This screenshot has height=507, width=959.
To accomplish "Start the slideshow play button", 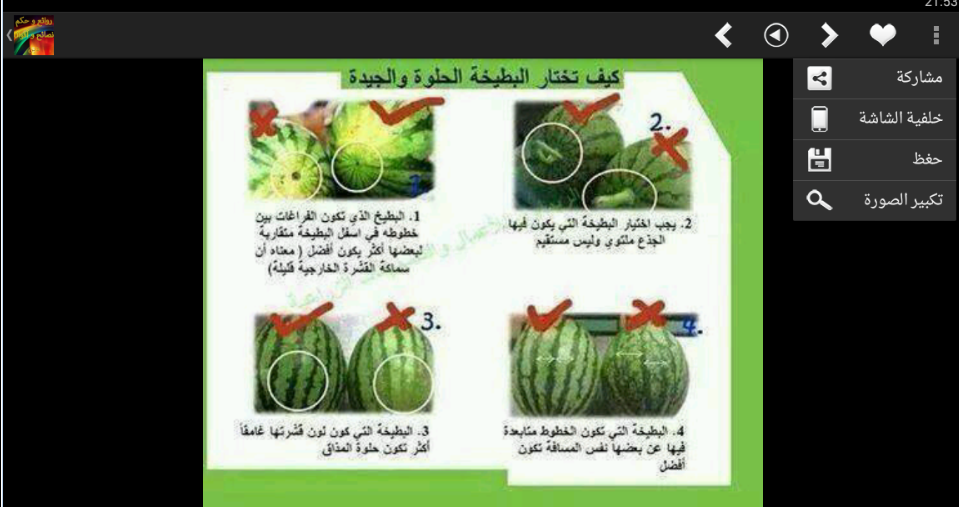I will (x=775, y=36).
